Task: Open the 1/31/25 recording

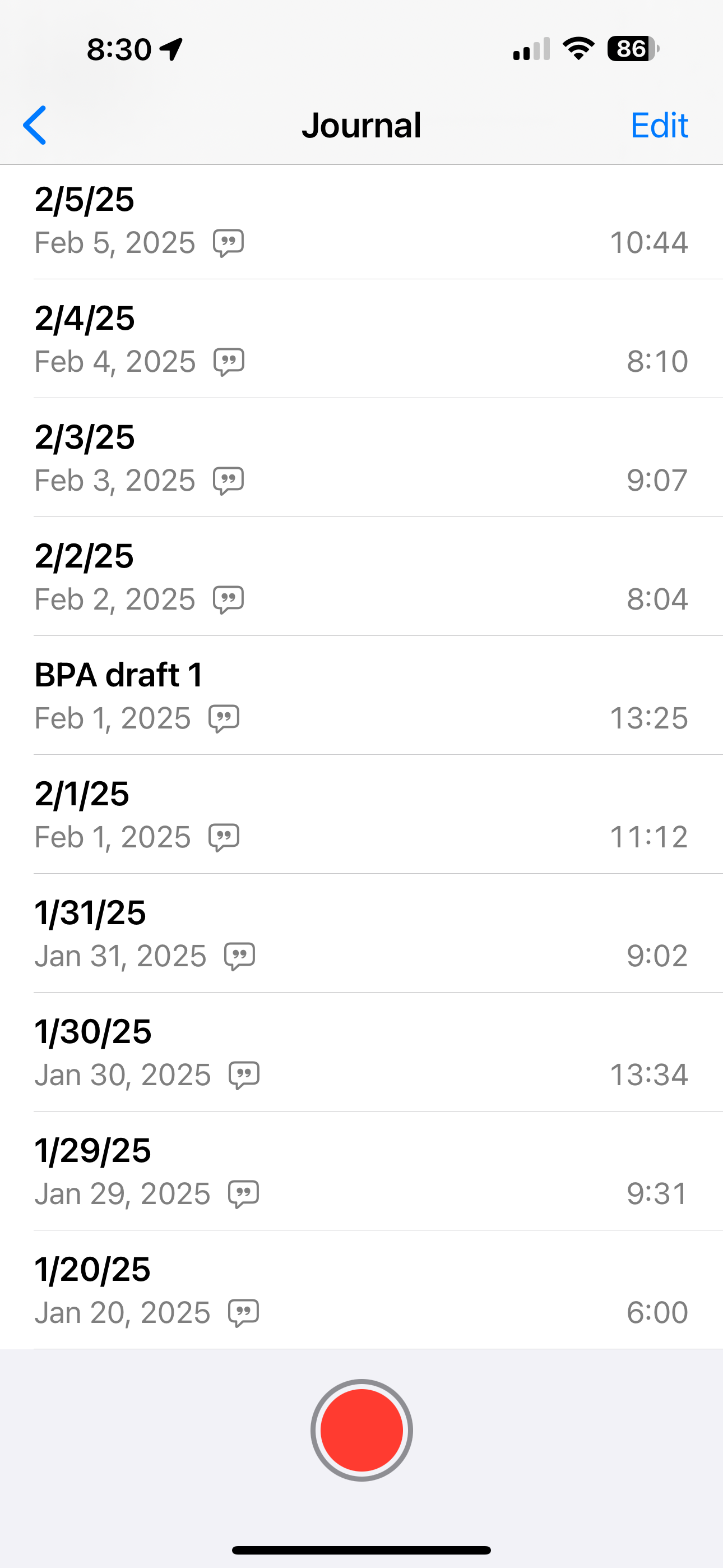Action: [x=361, y=933]
